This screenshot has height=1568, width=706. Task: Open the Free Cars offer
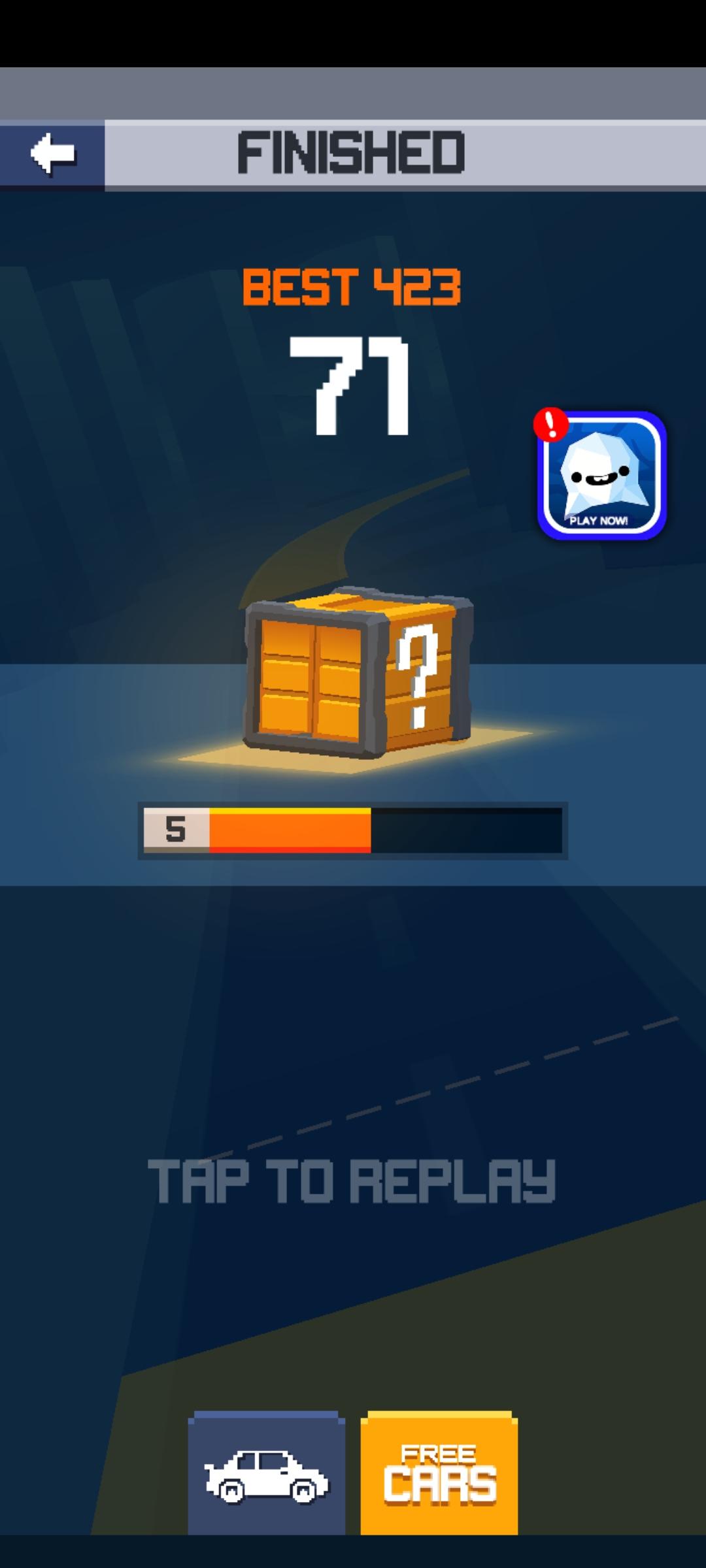tap(439, 1475)
